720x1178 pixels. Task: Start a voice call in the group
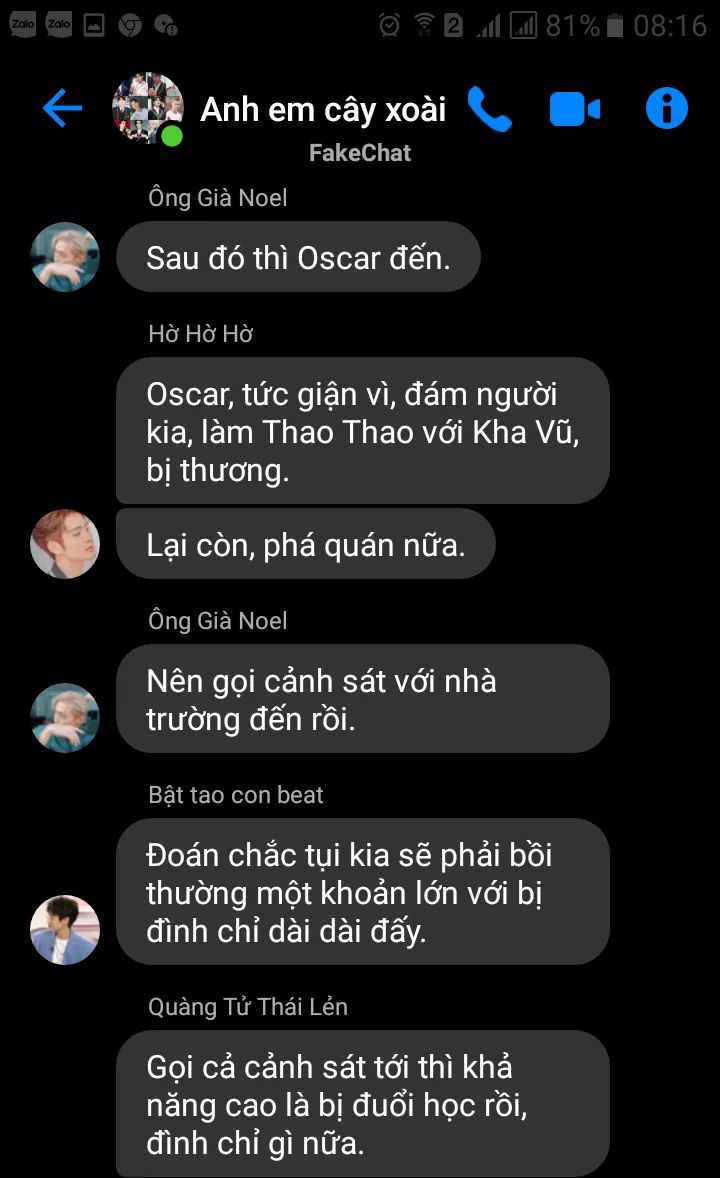[x=489, y=109]
